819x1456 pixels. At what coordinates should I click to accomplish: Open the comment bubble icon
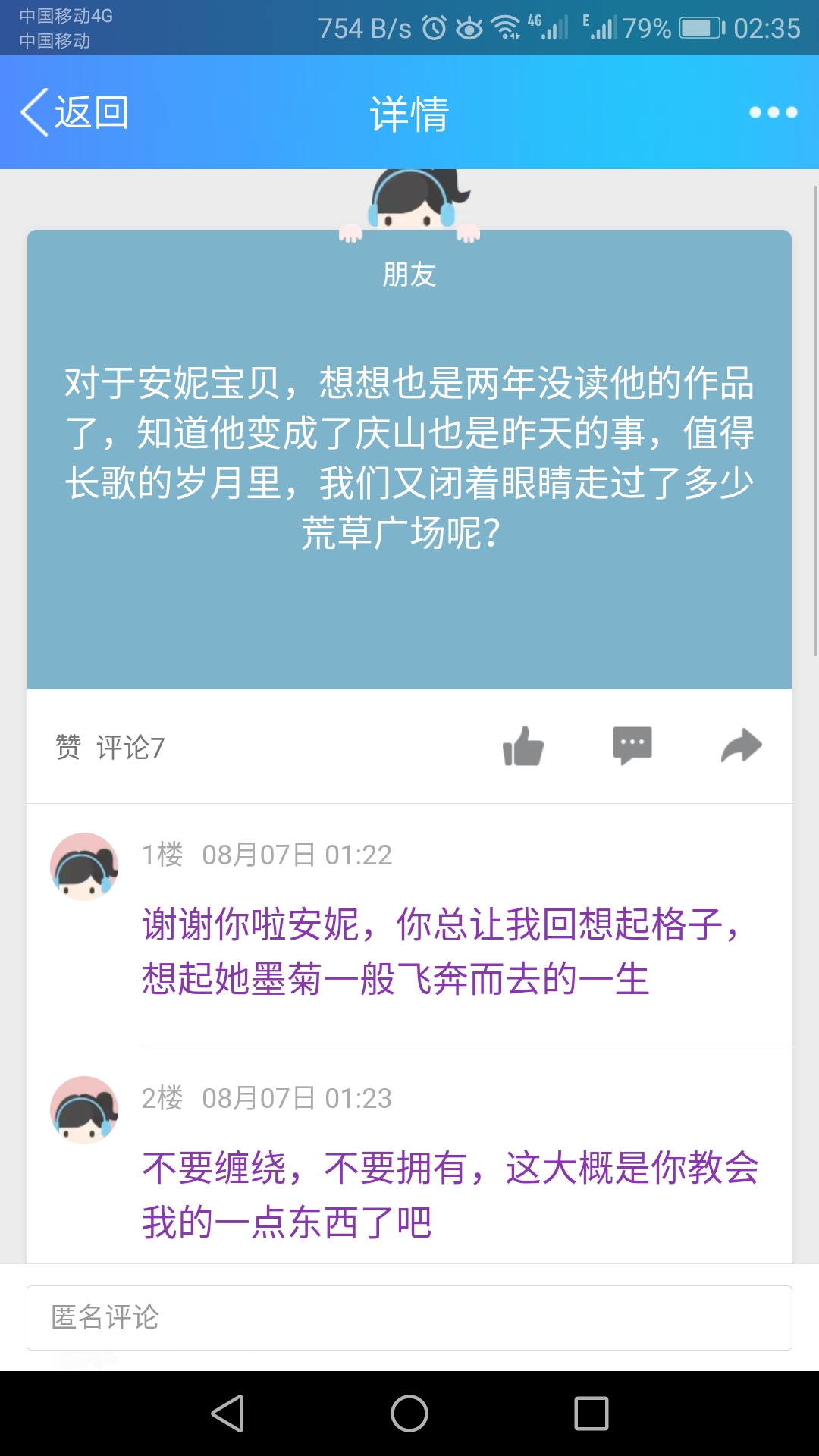click(x=632, y=746)
